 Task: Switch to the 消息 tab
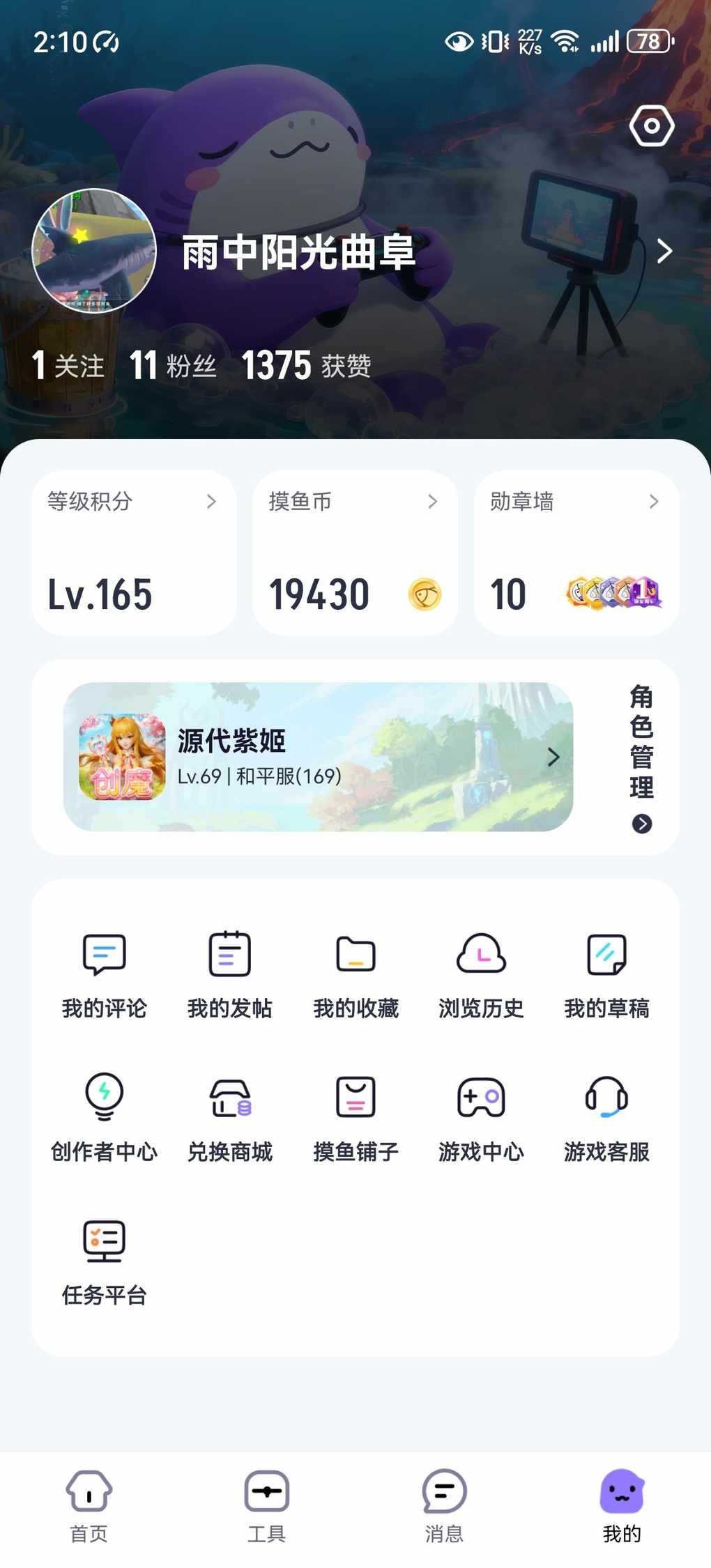pos(444,1505)
